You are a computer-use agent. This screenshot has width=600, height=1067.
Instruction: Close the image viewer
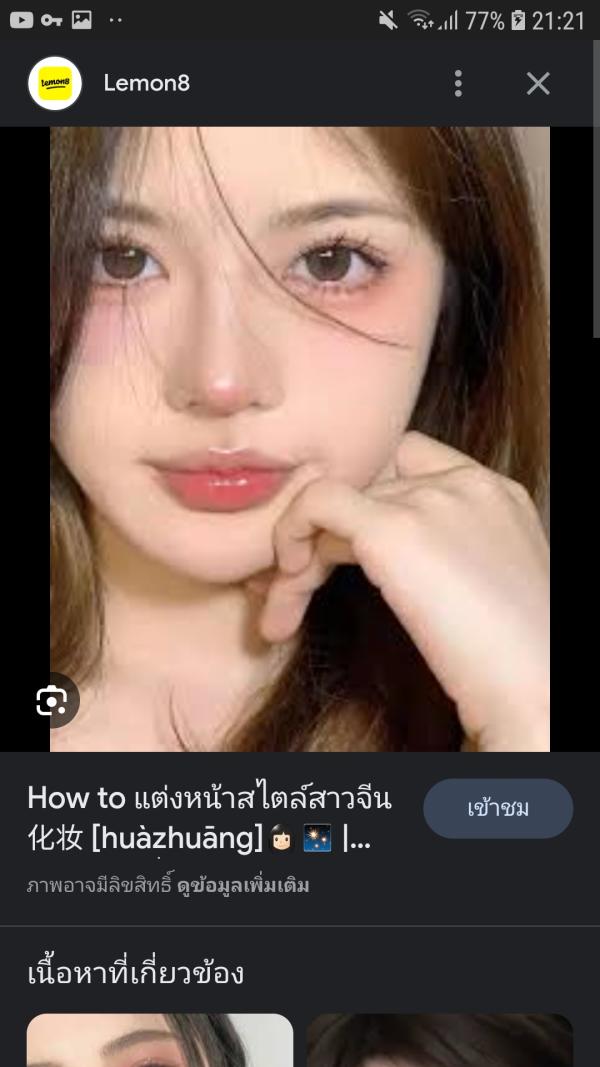[538, 84]
